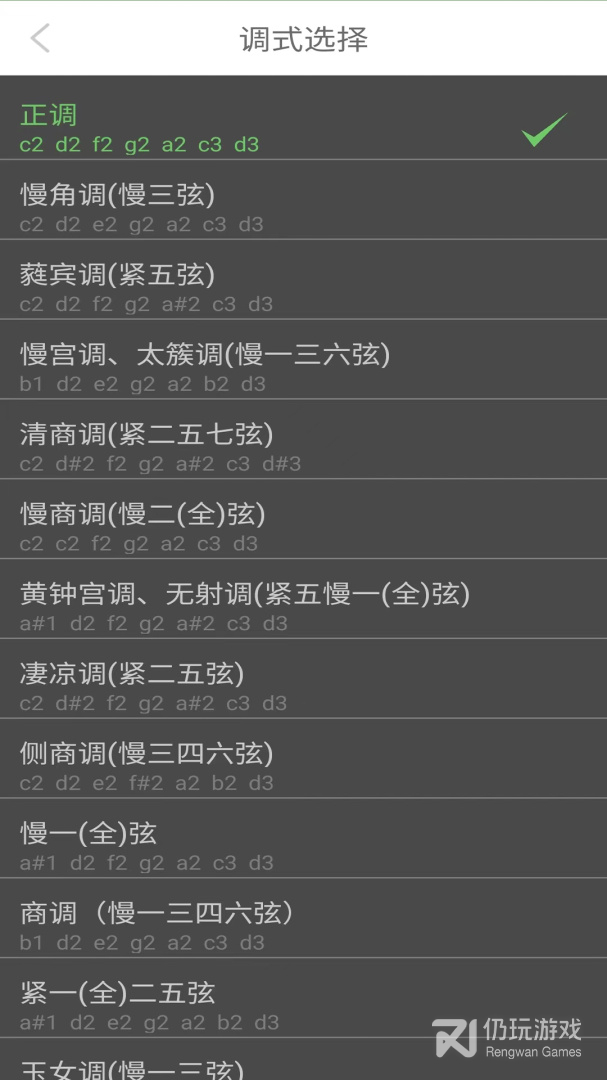Choose 紧一(全)二五弦 tuning

(x=303, y=999)
